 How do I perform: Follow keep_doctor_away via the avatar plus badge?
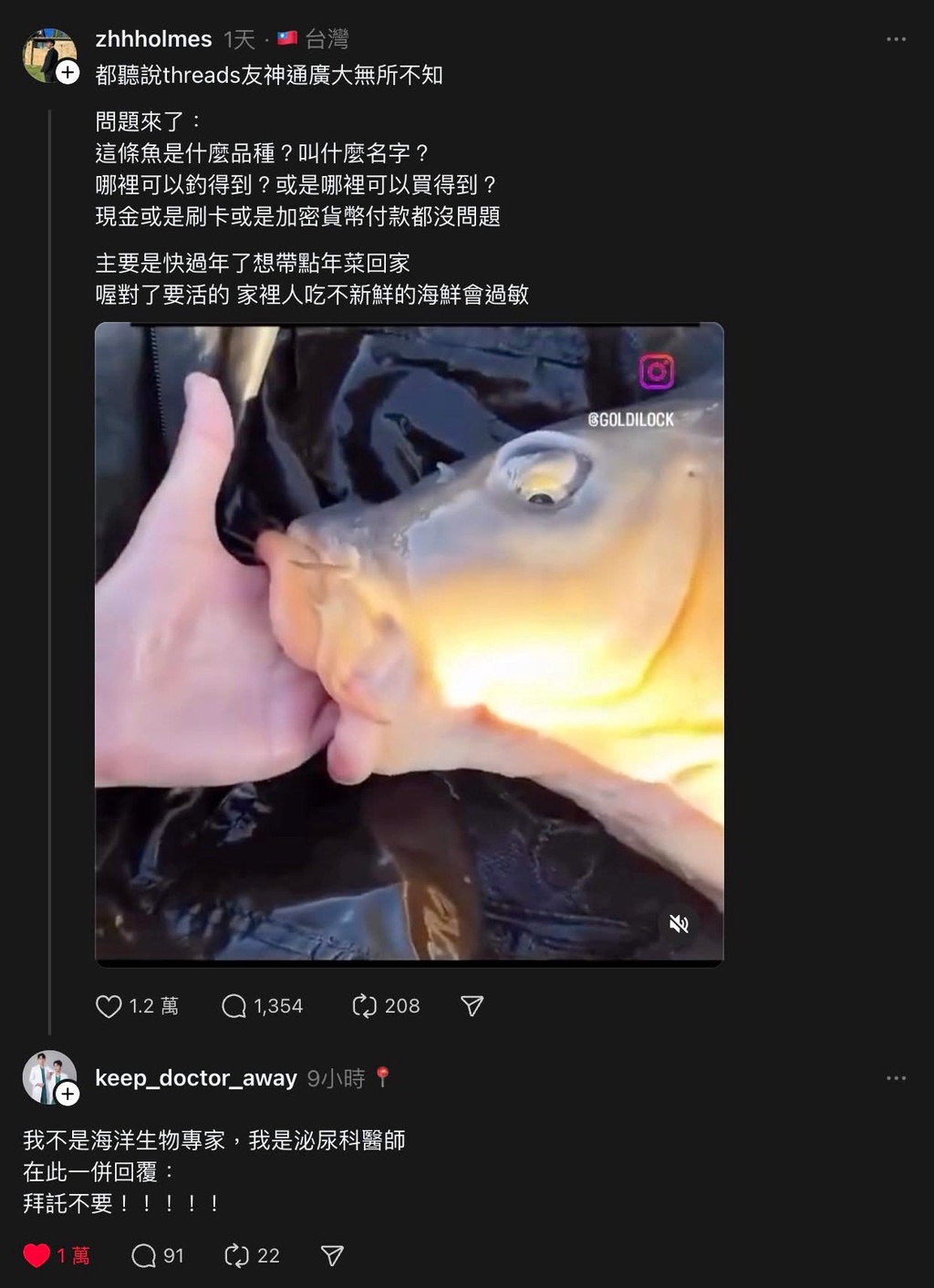click(68, 1093)
